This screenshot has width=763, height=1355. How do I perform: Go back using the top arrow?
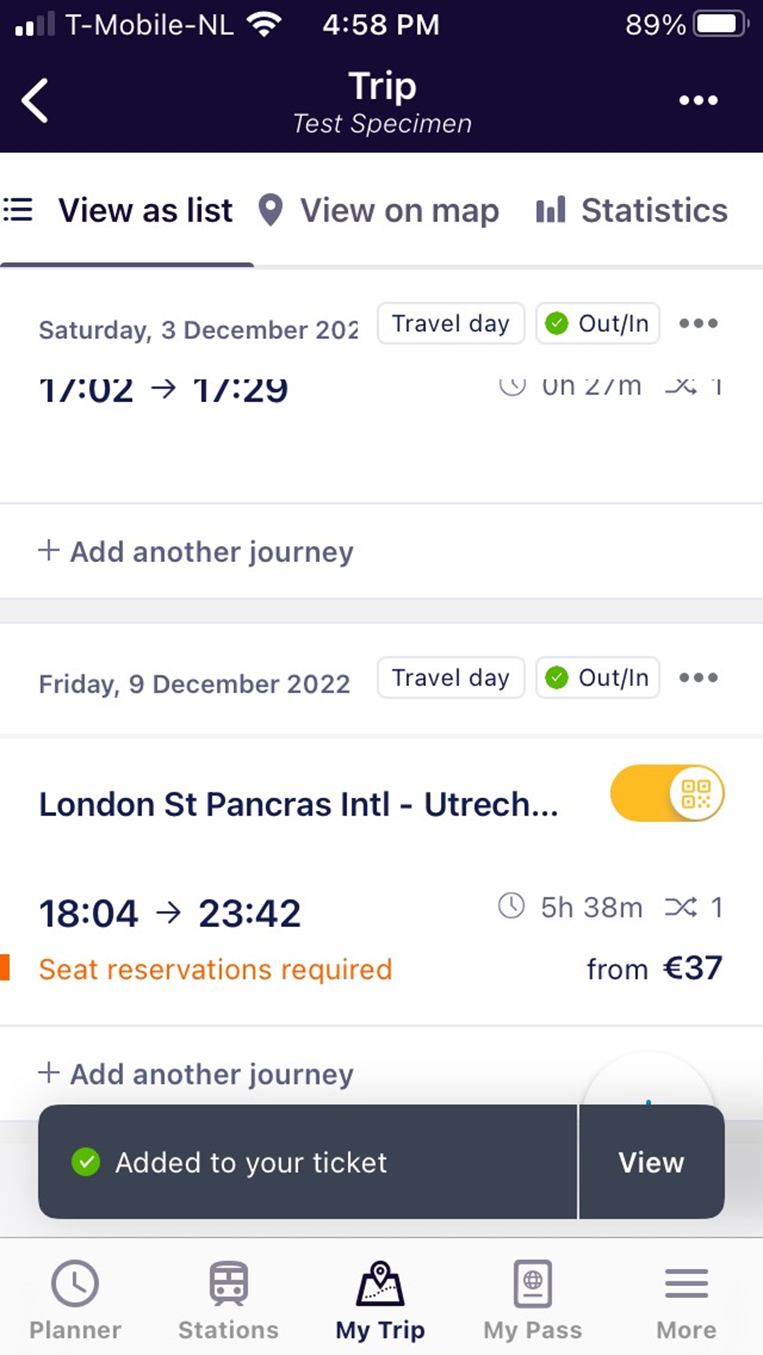tap(35, 100)
